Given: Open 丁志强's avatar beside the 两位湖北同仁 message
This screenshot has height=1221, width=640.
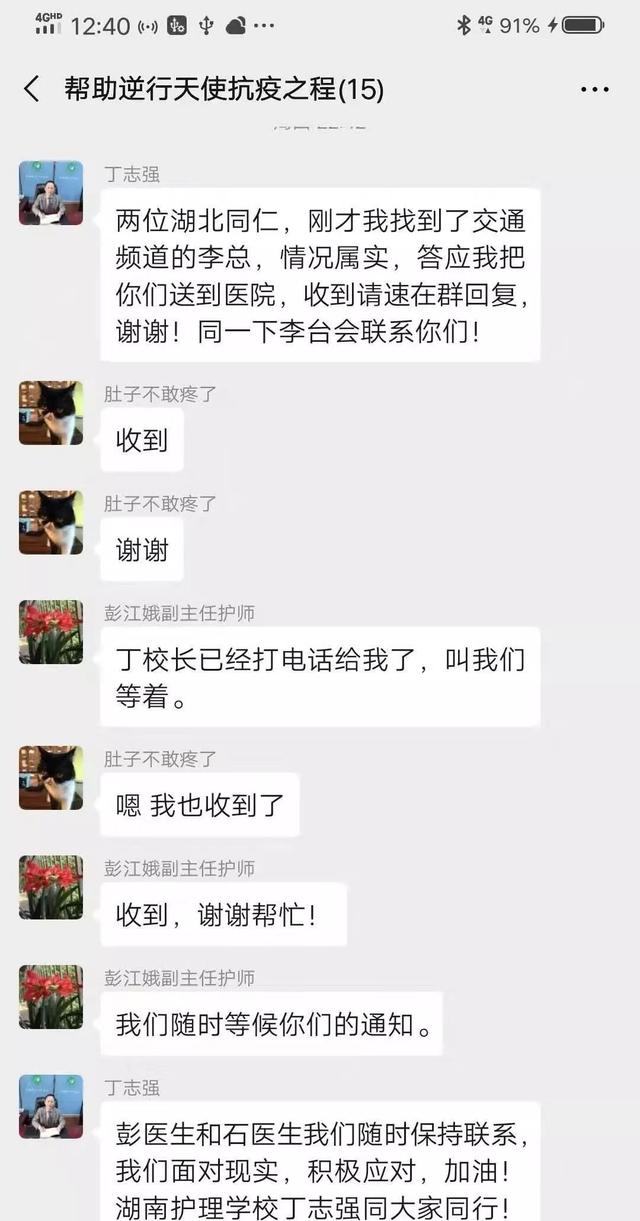Looking at the screenshot, I should pos(51,193).
